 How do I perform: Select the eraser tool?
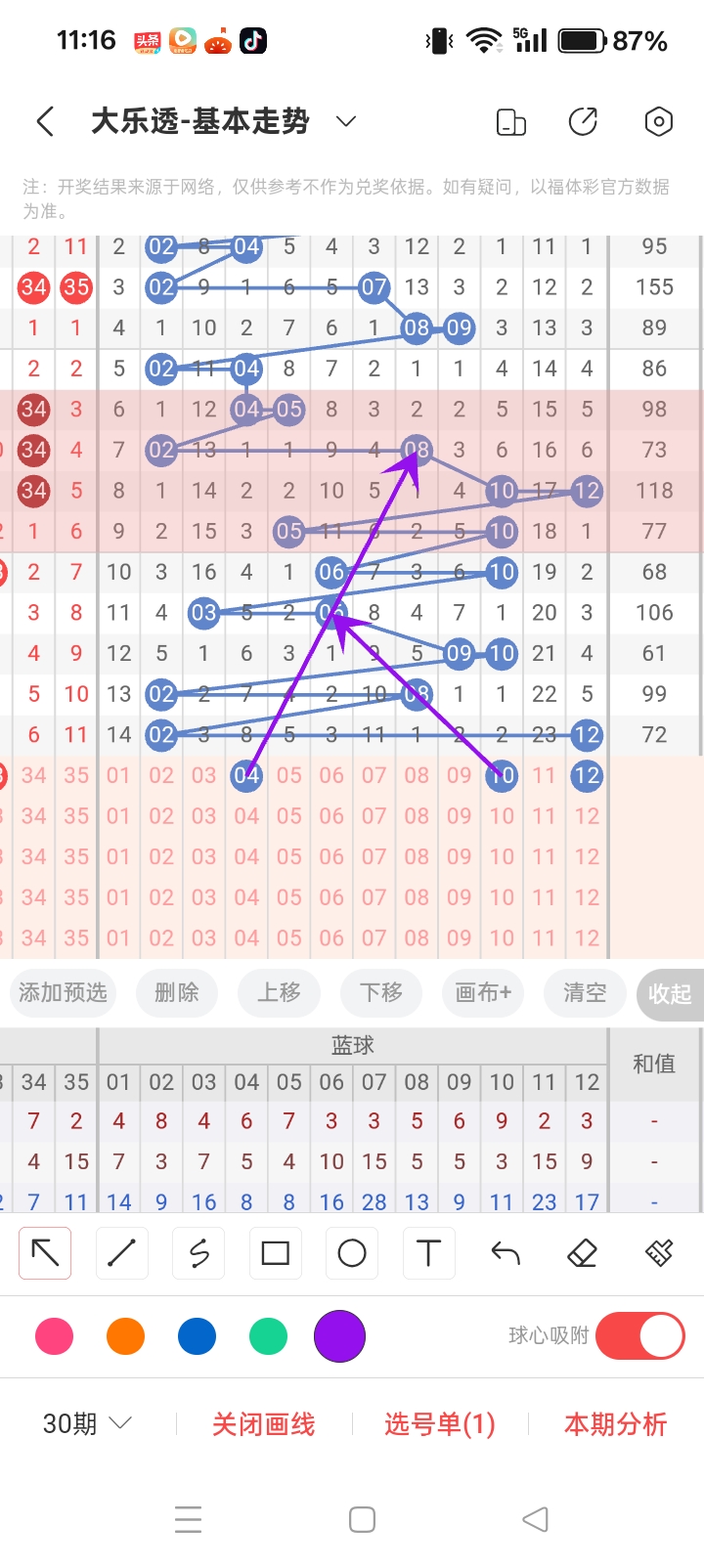coord(581,1252)
